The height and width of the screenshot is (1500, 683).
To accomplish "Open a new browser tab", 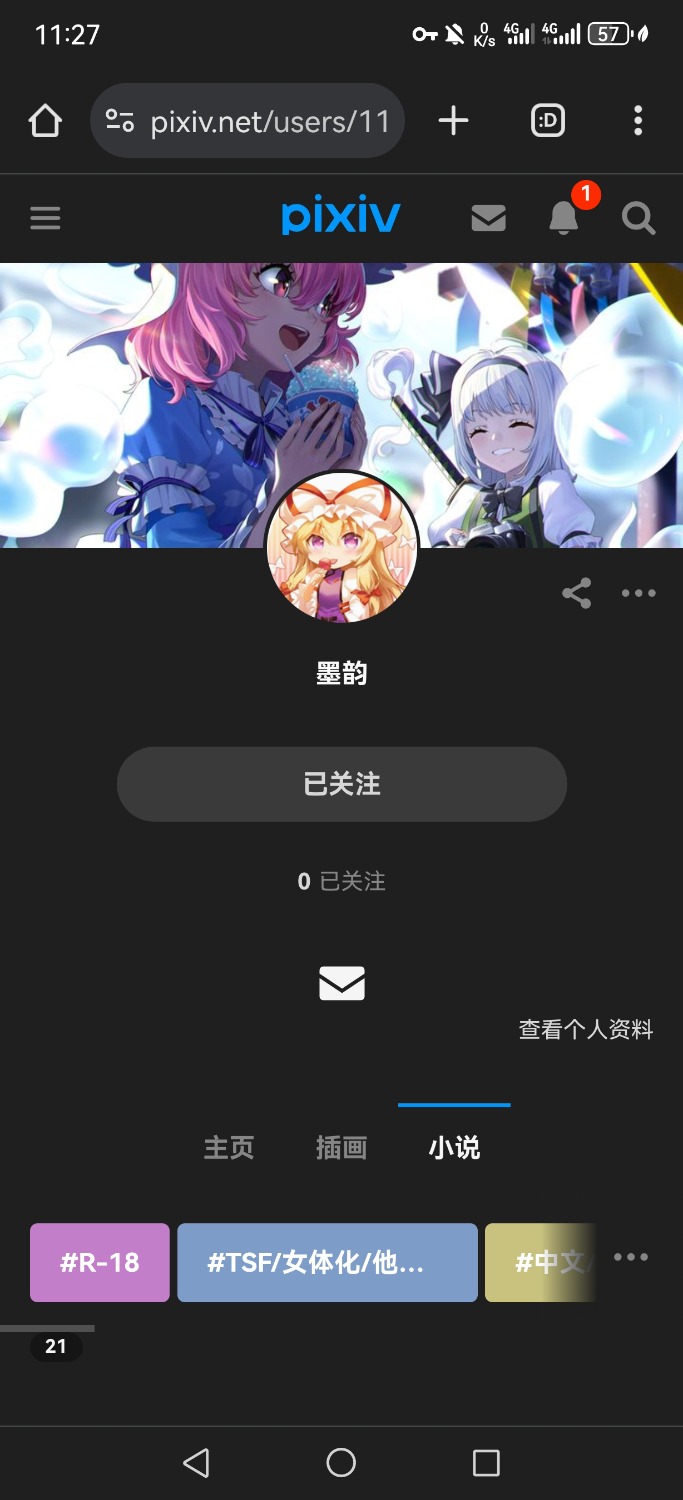I will [453, 121].
